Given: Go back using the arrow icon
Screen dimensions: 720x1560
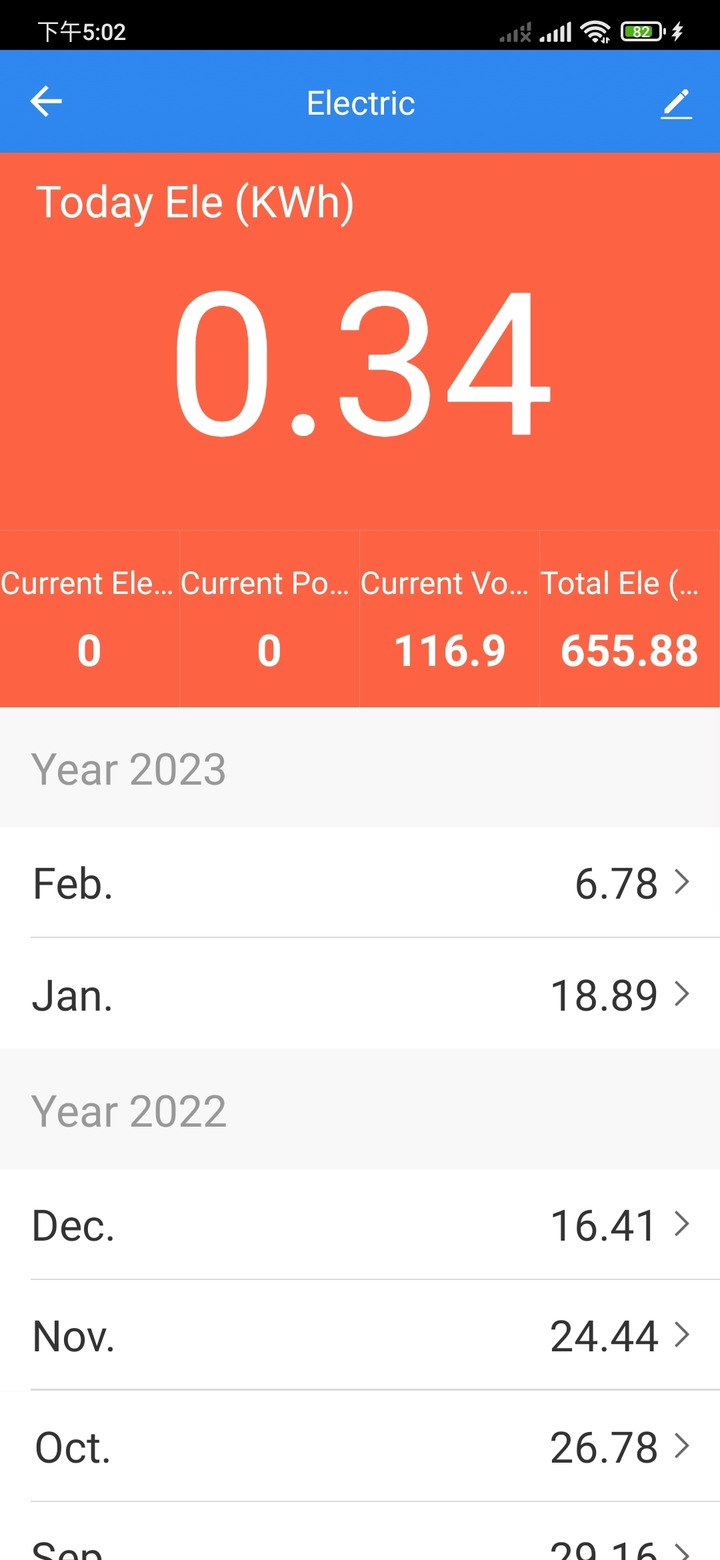Looking at the screenshot, I should click(46, 102).
